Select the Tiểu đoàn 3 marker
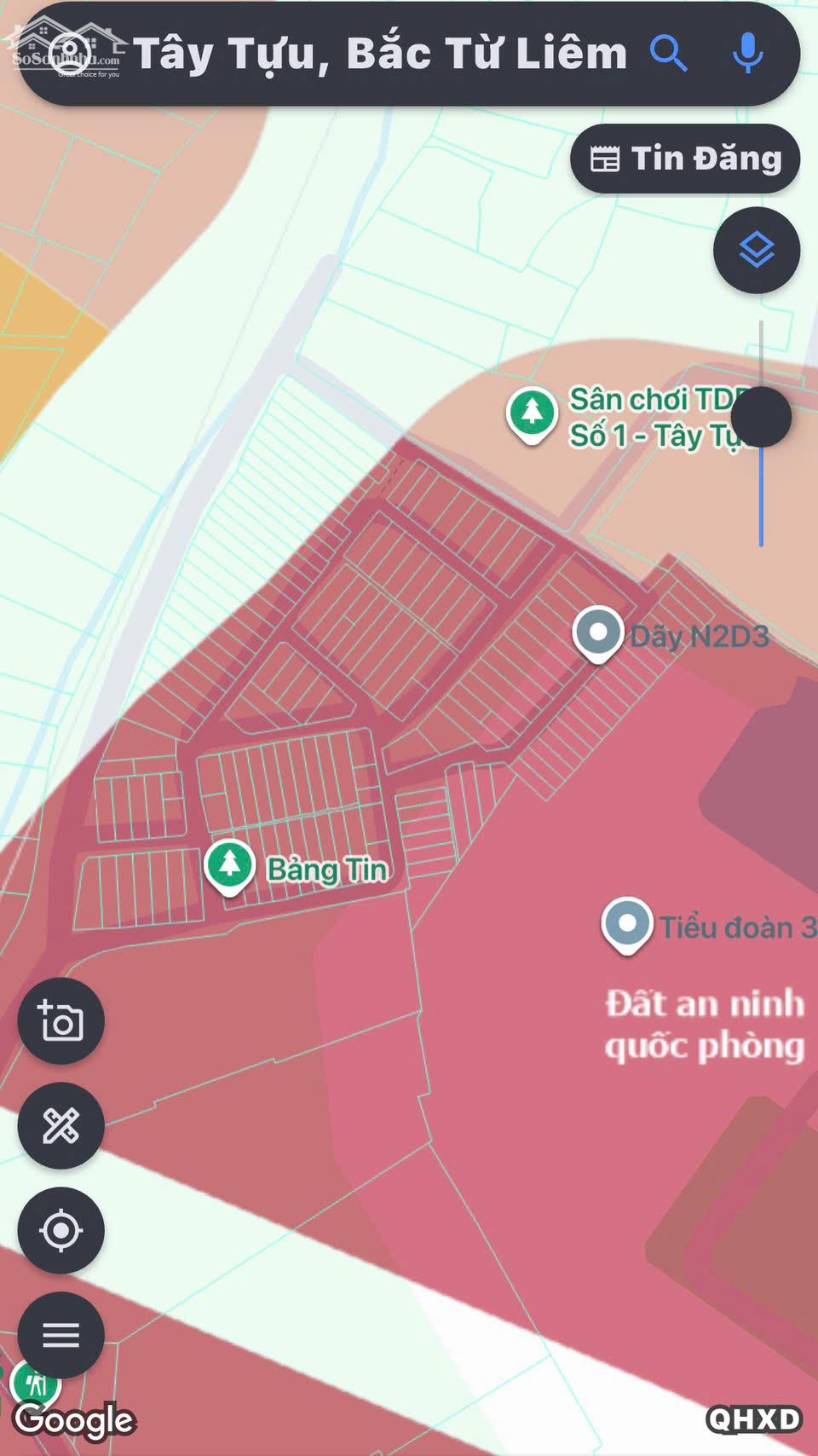Viewport: 818px width, 1456px height. (625, 921)
